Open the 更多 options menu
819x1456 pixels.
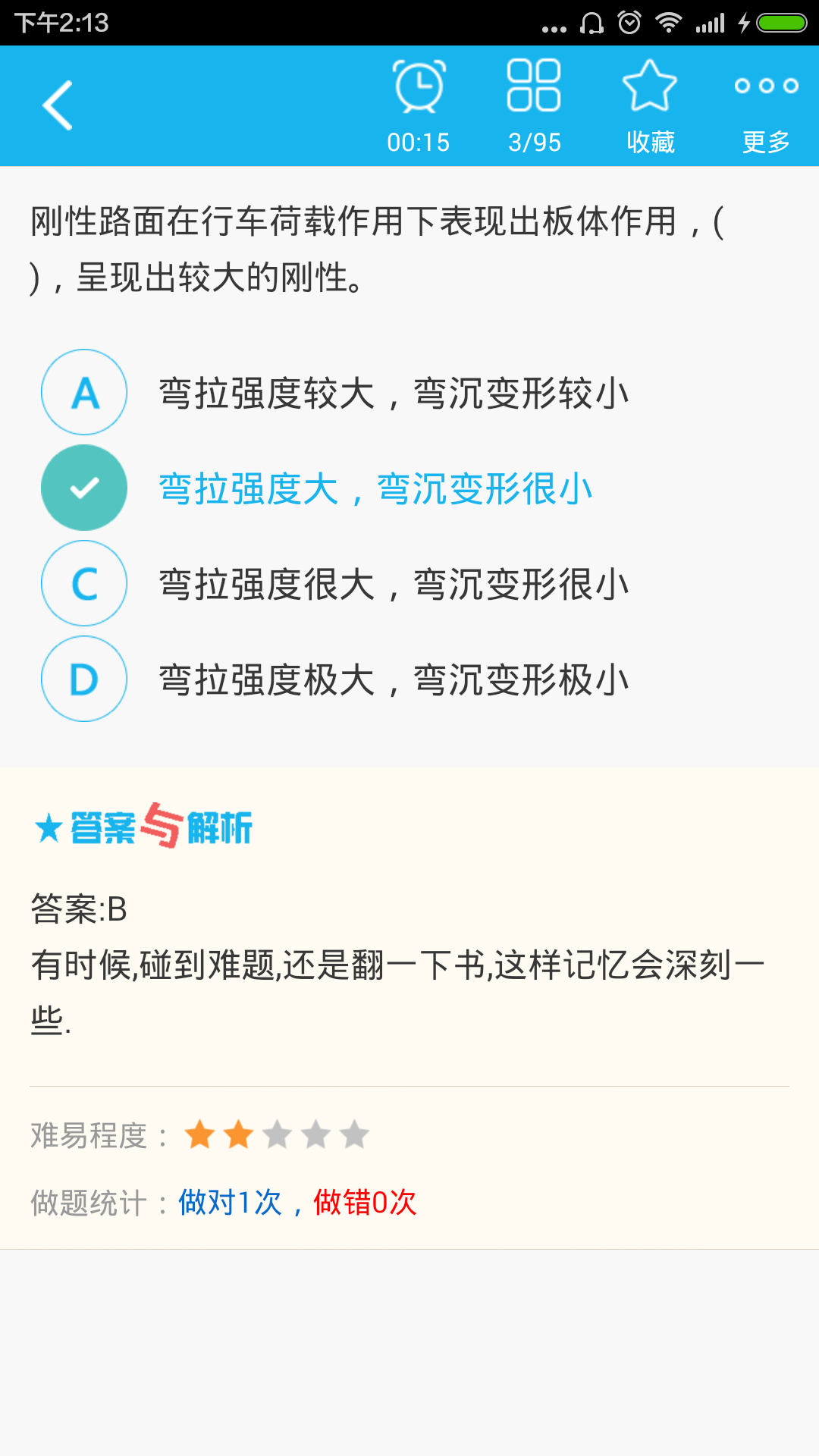tap(766, 105)
